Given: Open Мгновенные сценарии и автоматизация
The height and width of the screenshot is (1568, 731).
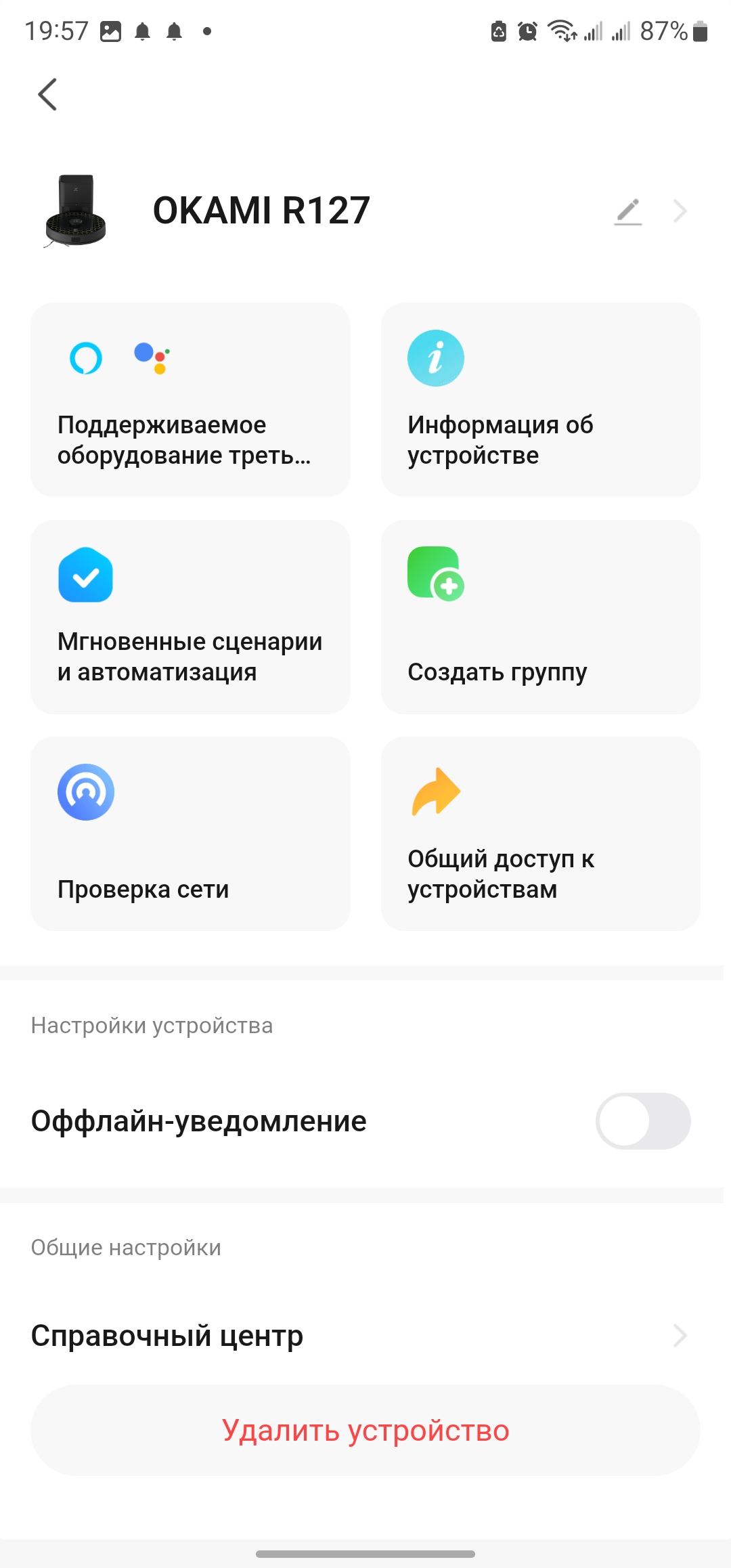Looking at the screenshot, I should click(x=190, y=616).
